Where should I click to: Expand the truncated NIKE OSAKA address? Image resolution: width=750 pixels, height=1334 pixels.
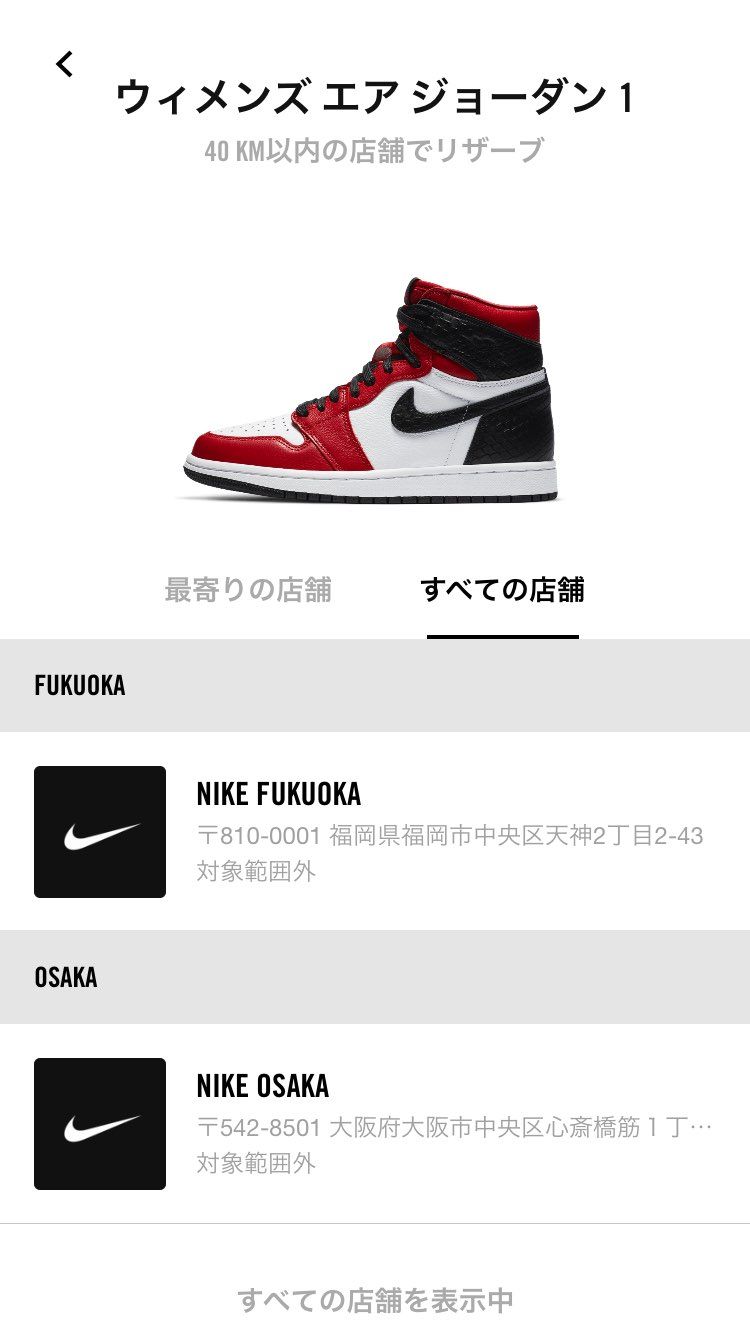[x=450, y=1122]
